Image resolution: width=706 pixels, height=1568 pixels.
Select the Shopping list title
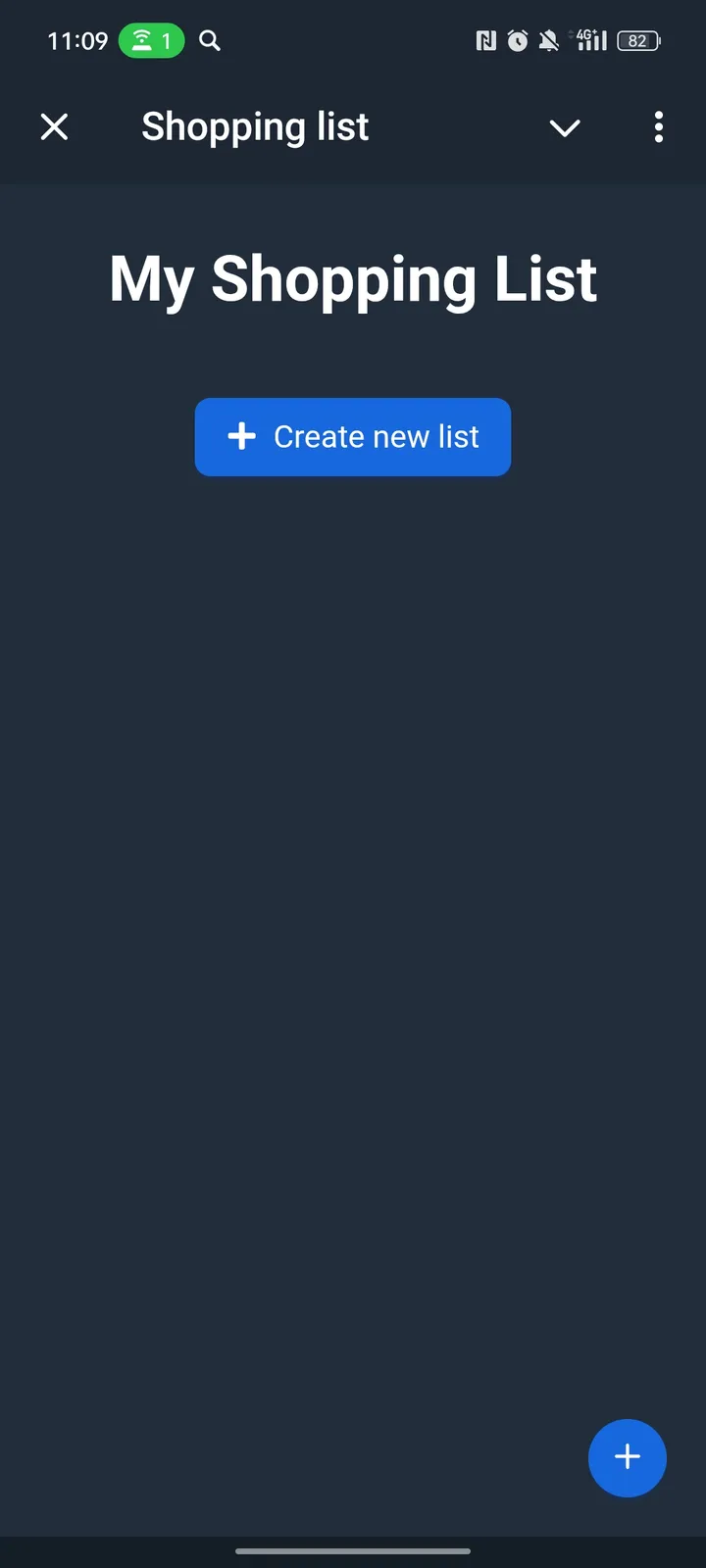coord(255,126)
